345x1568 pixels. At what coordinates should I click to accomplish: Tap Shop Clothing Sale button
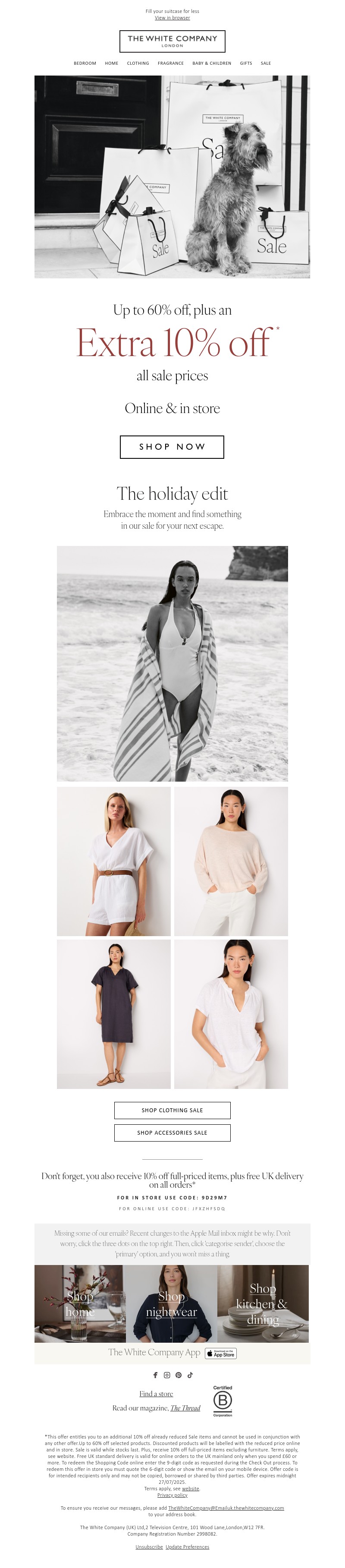tap(172, 1110)
